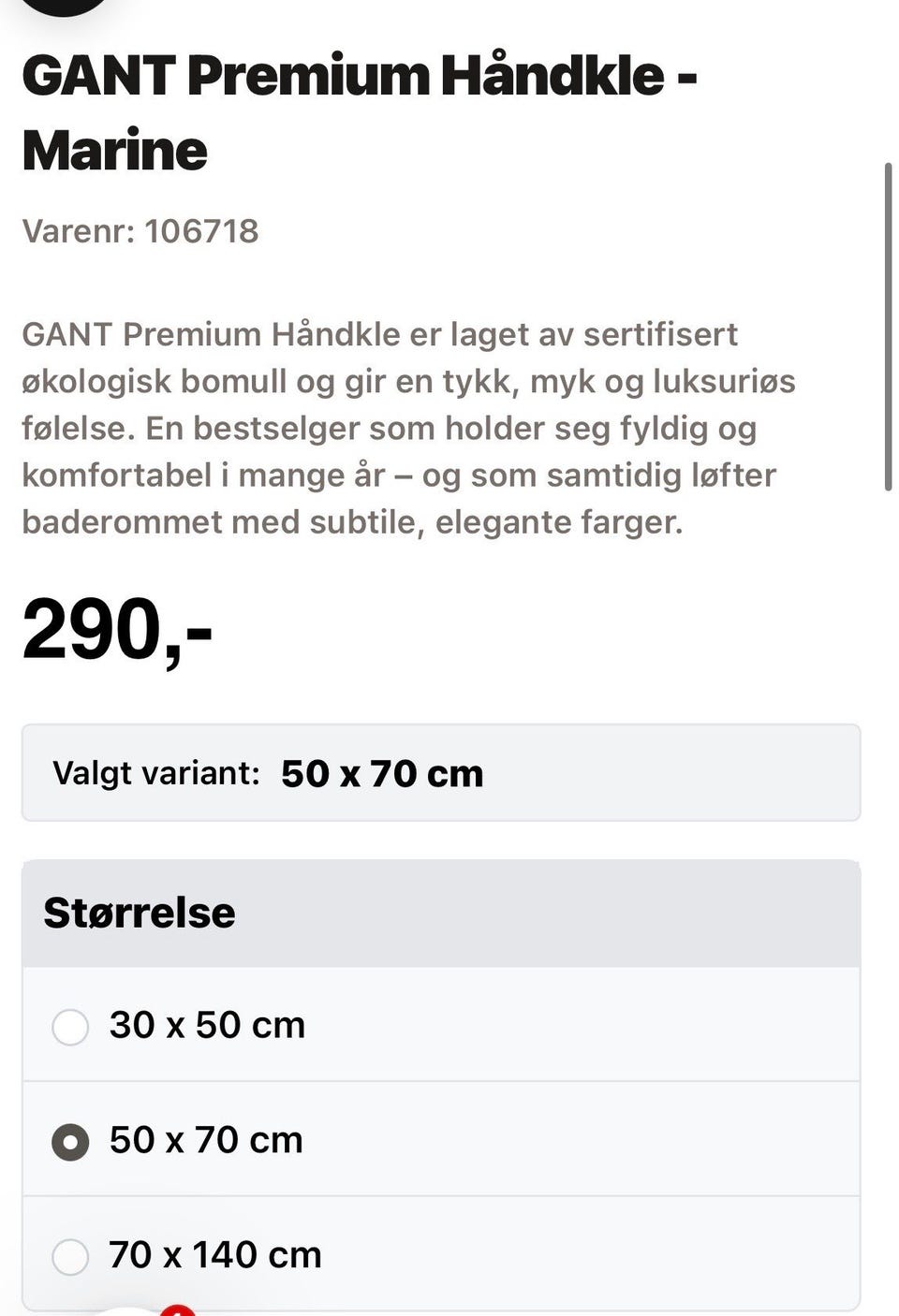Click the 30 x 50 cm row text
The width and height of the screenshot is (899, 1316).
tap(207, 1025)
